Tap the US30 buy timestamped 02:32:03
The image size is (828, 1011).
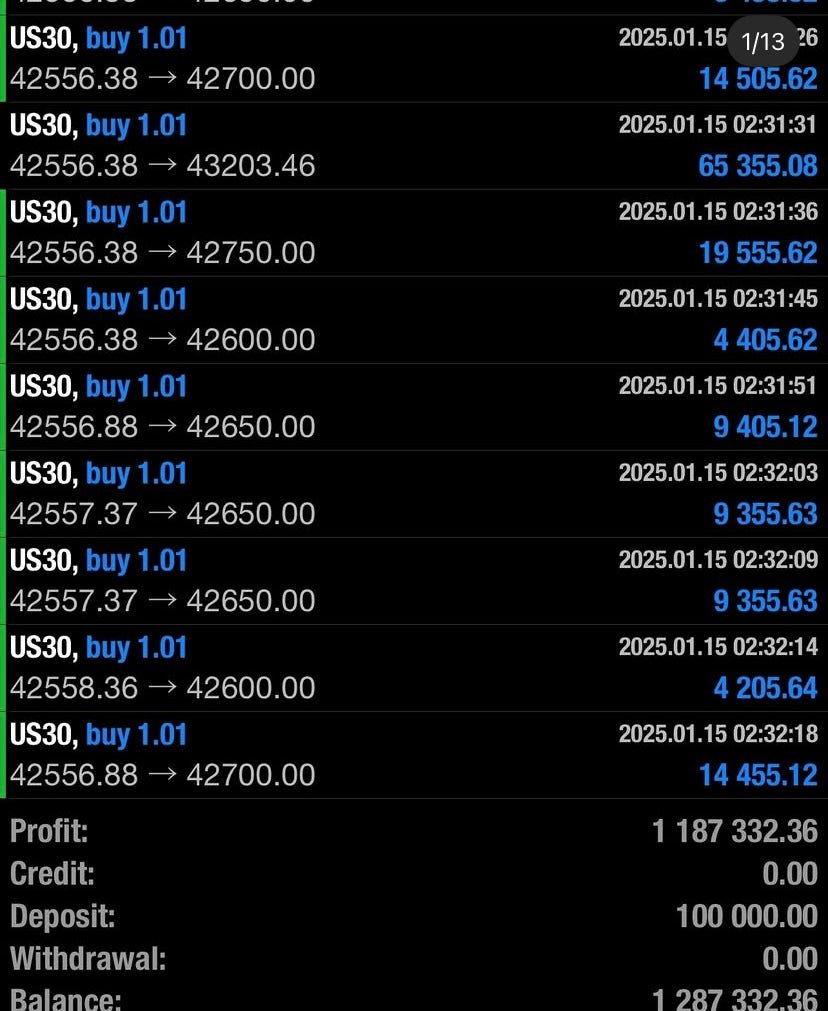click(414, 494)
